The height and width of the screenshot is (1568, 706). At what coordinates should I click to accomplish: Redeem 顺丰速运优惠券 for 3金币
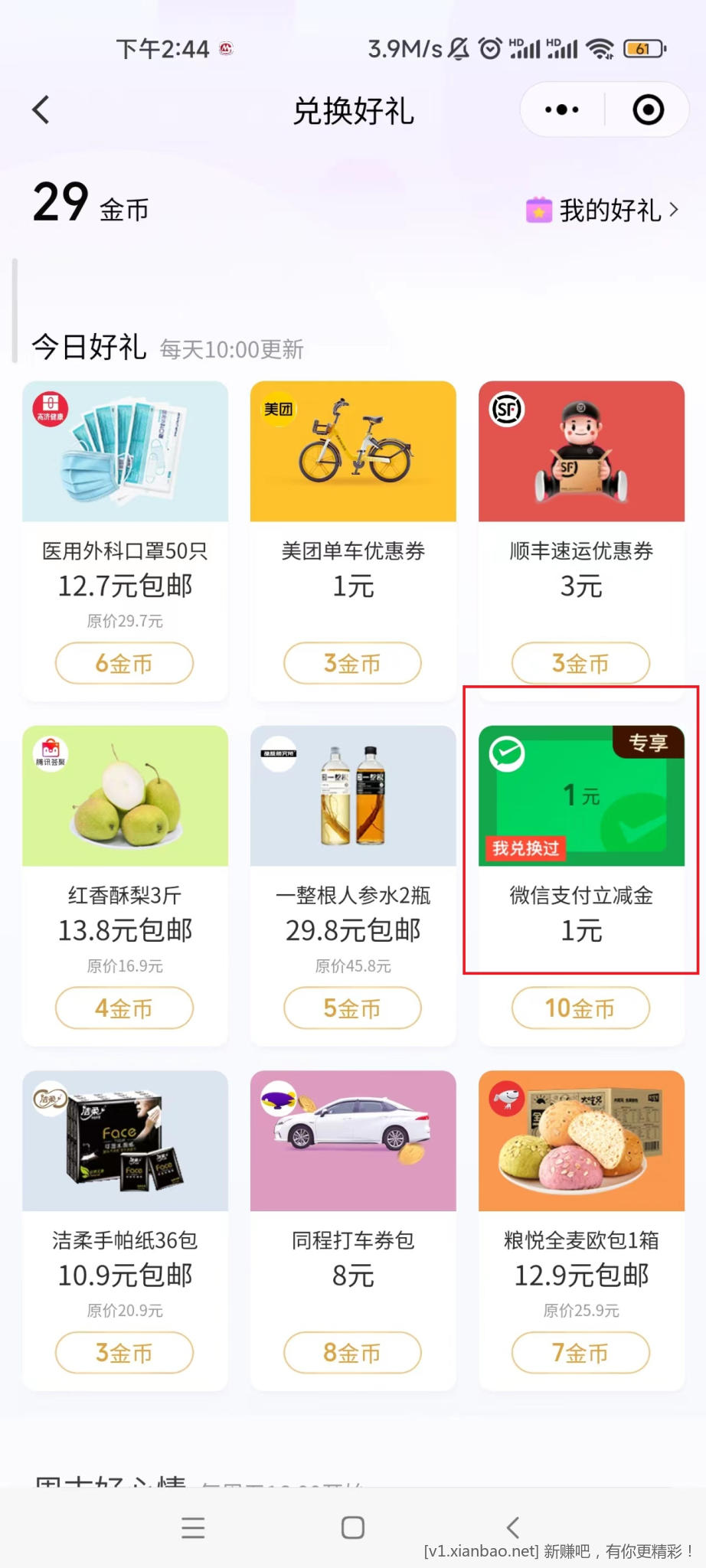[x=580, y=663]
